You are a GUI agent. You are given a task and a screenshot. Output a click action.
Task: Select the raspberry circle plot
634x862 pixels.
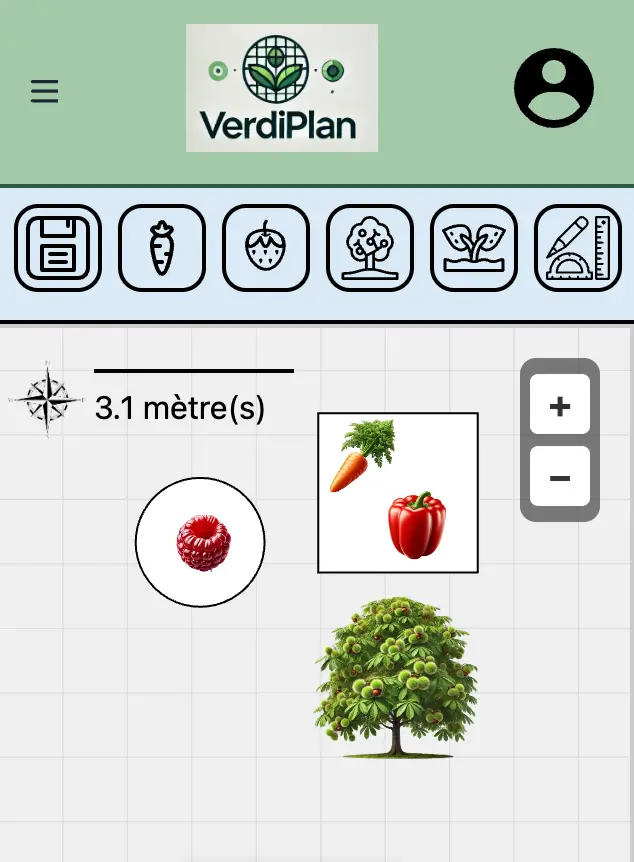pos(201,542)
